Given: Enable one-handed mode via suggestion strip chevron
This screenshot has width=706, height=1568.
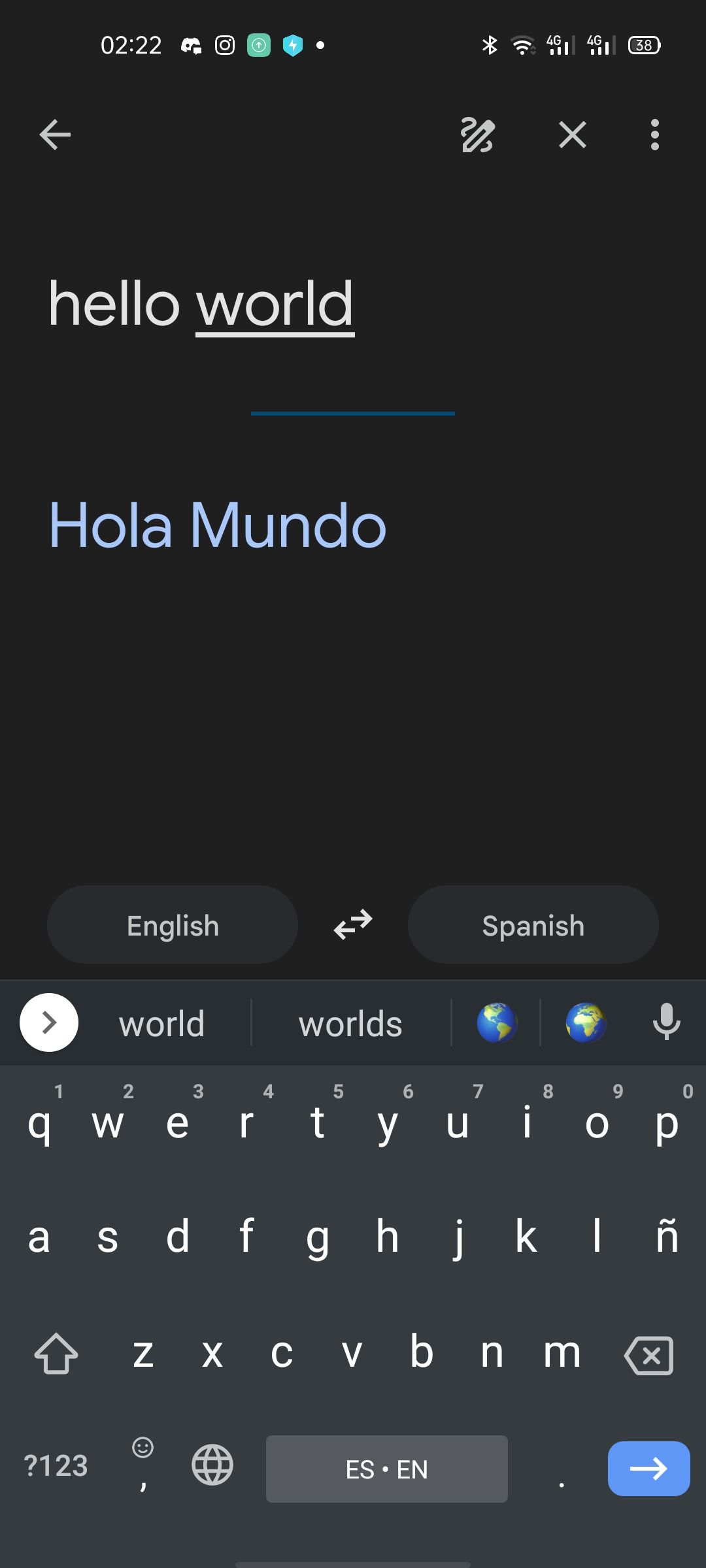Looking at the screenshot, I should coord(48,1023).
